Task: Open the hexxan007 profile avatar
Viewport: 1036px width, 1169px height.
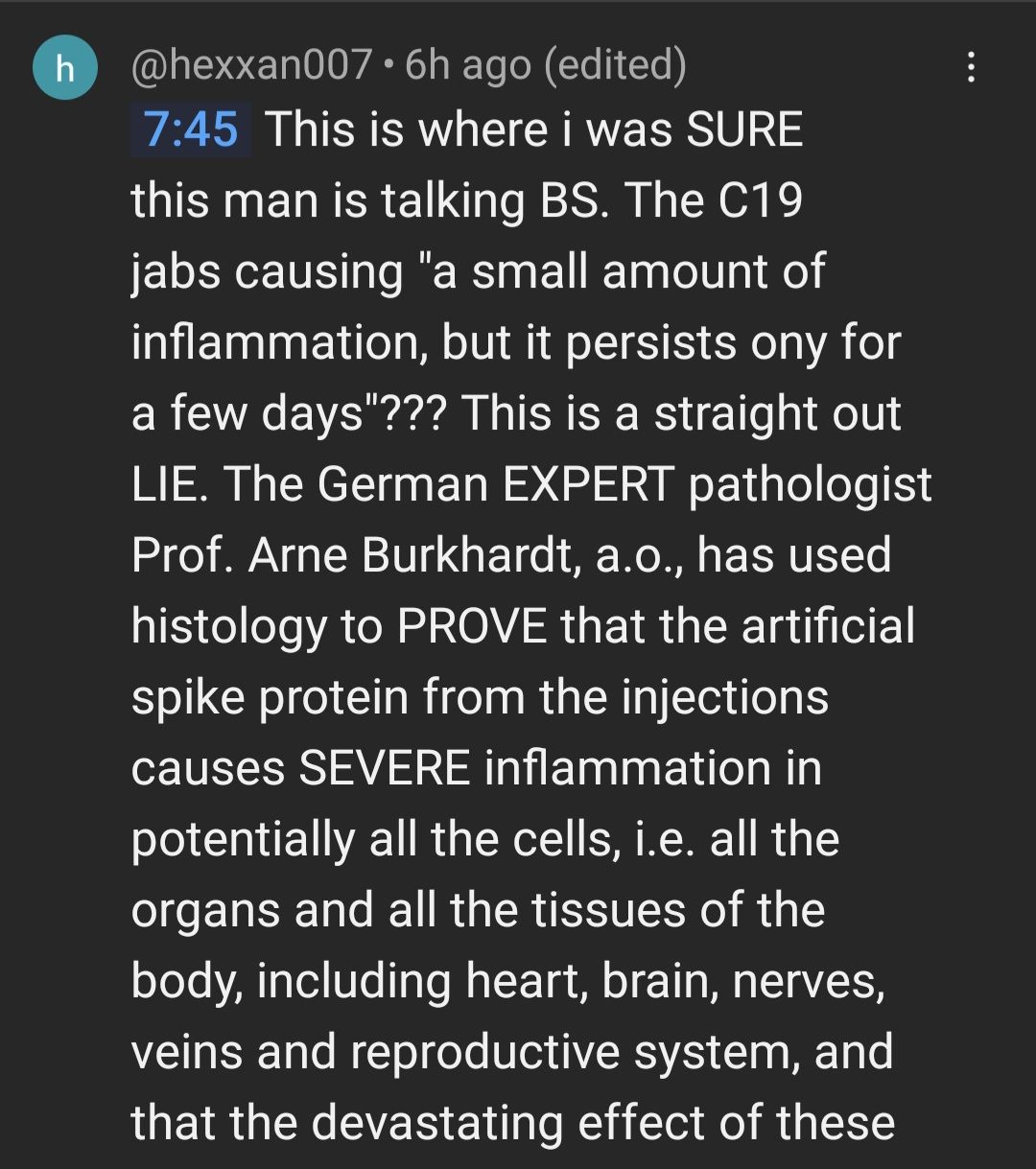Action: 64,68
